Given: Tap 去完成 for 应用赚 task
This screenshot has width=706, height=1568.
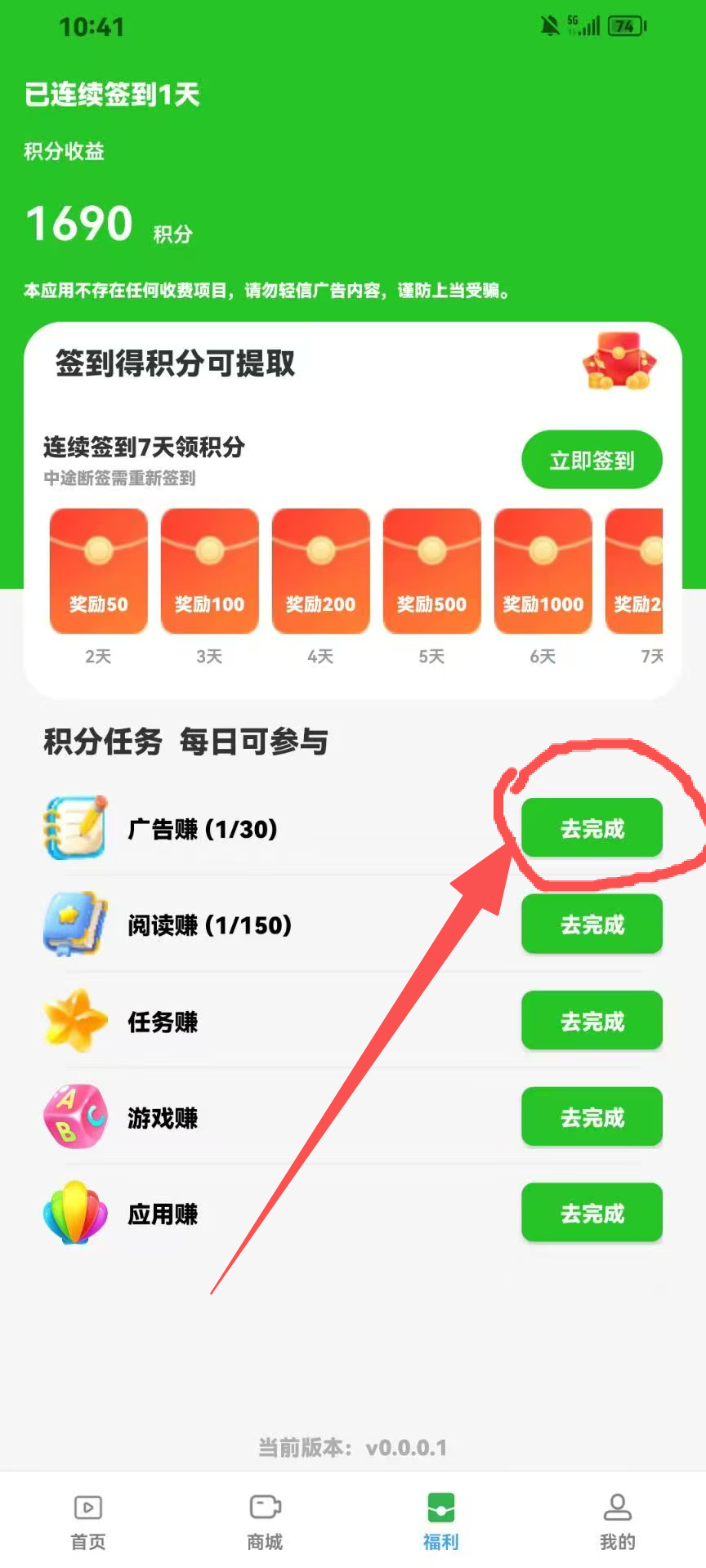Looking at the screenshot, I should (x=592, y=1214).
